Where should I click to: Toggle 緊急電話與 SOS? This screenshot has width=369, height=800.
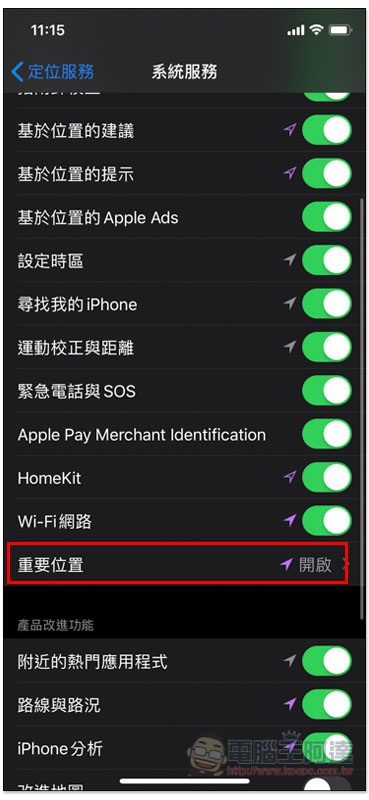[327, 391]
